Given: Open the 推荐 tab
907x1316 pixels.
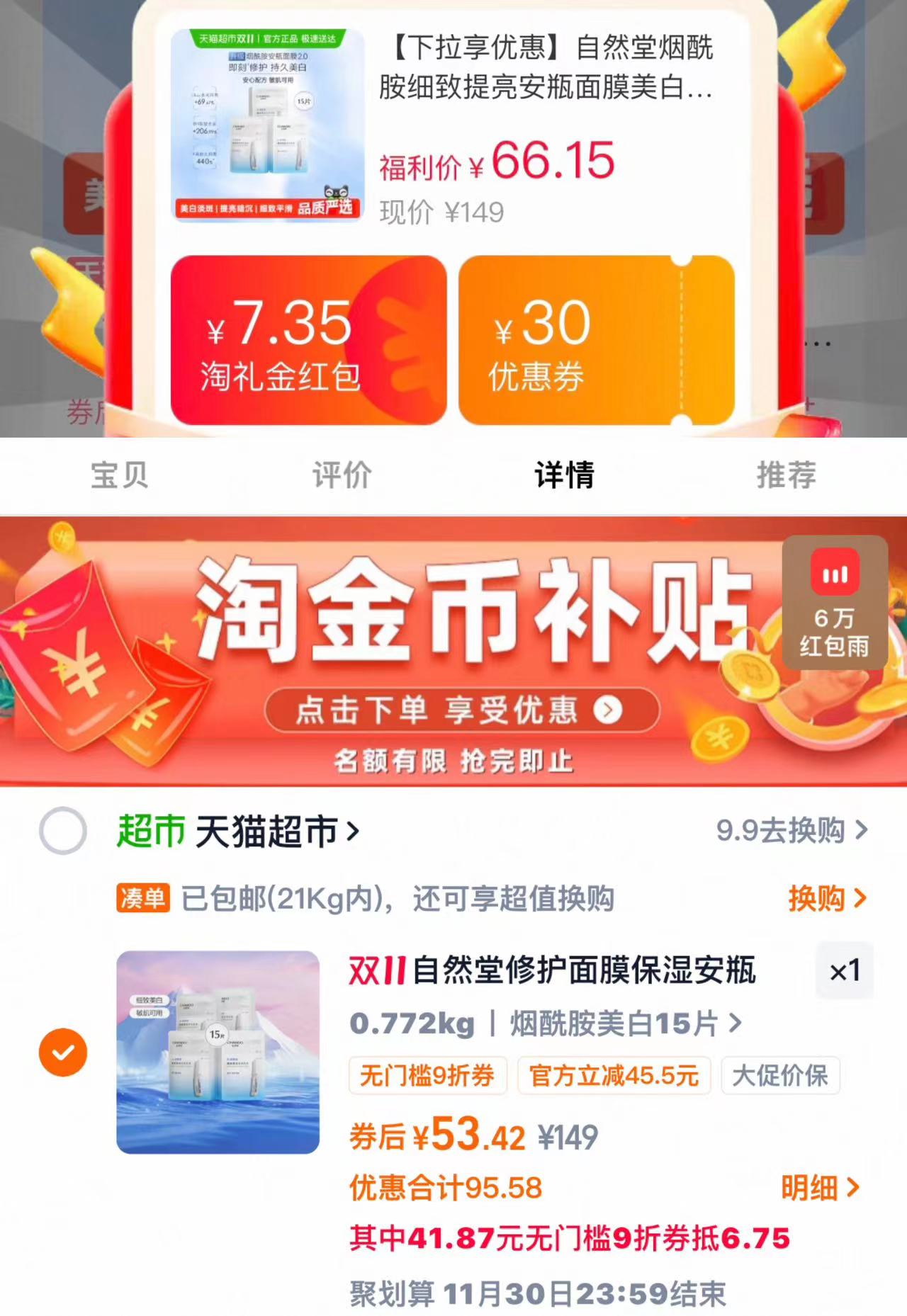Looking at the screenshot, I should pyautogui.click(x=787, y=476).
